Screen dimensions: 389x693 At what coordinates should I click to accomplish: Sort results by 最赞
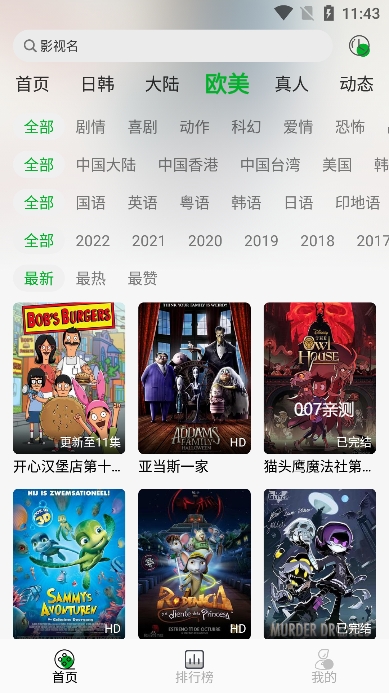click(142, 278)
